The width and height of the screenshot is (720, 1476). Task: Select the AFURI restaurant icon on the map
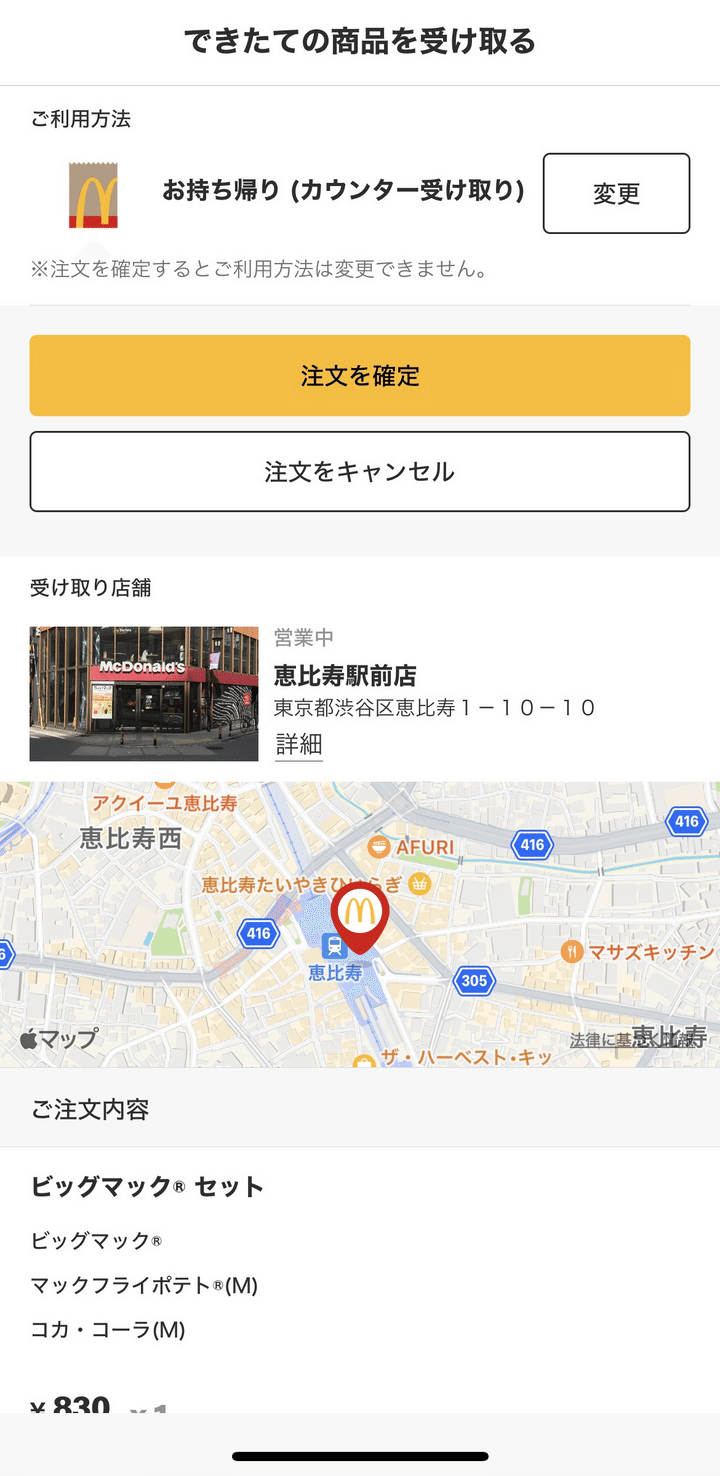[x=378, y=845]
